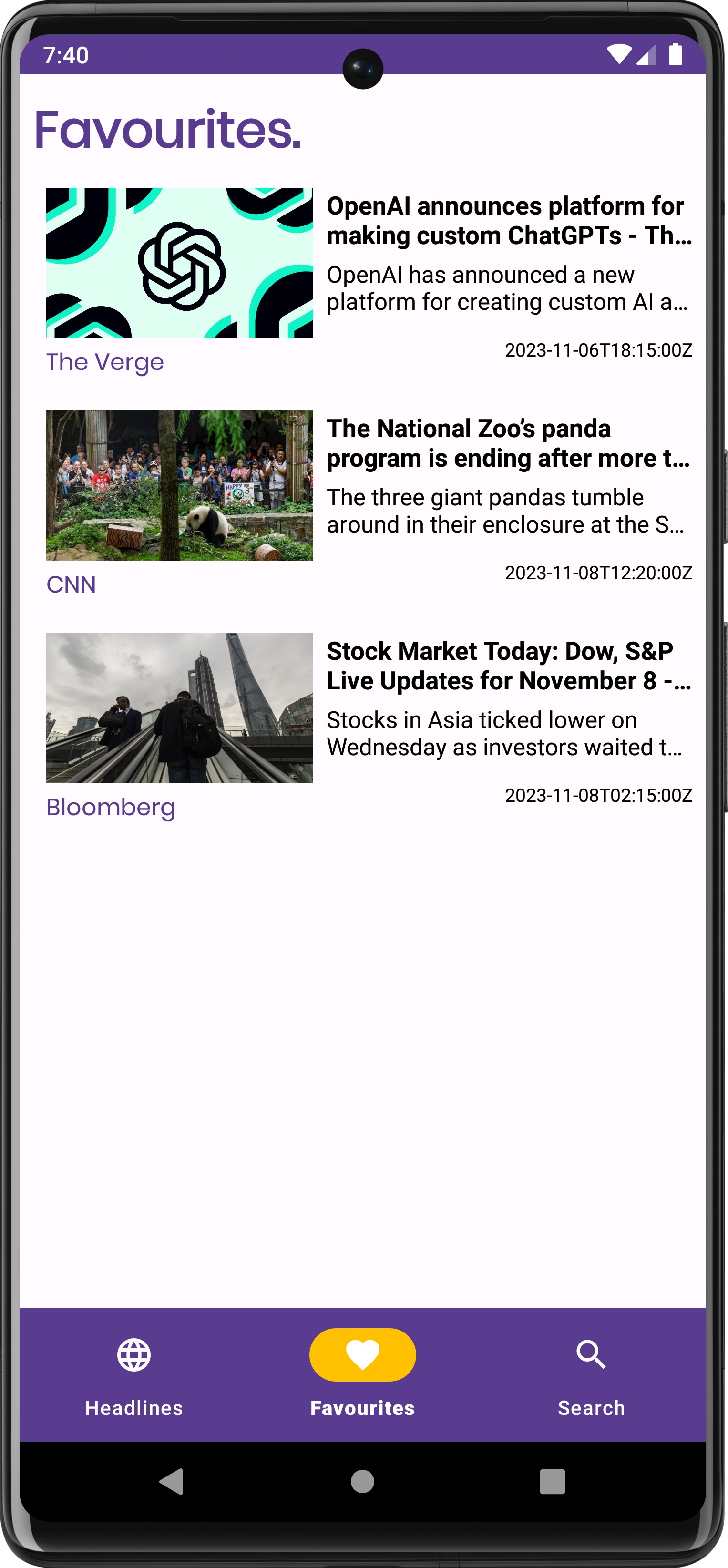The image size is (728, 1568).
Task: Select the Headlines globe icon
Action: pos(134,1354)
